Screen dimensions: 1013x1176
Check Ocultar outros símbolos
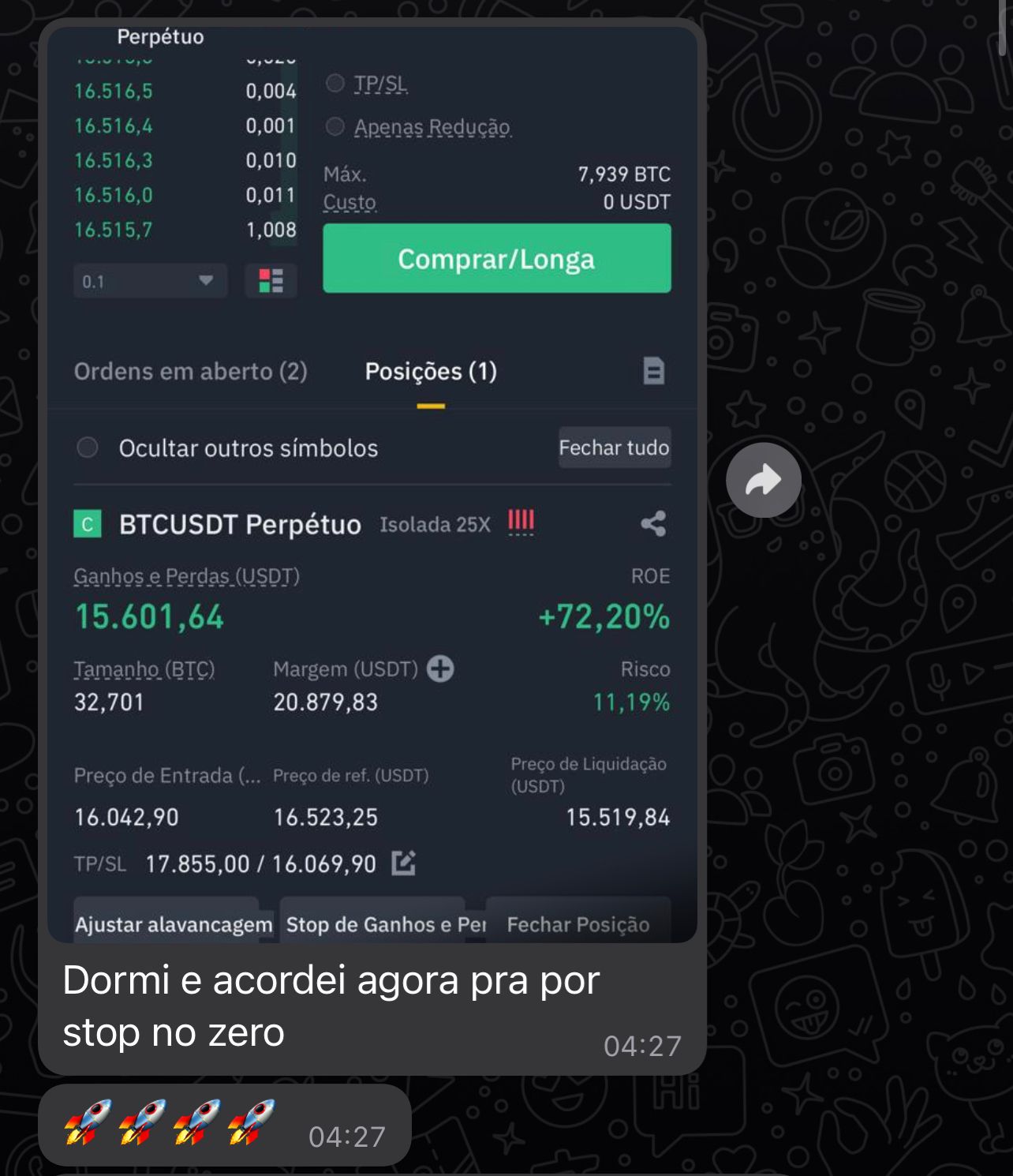pyautogui.click(x=86, y=448)
